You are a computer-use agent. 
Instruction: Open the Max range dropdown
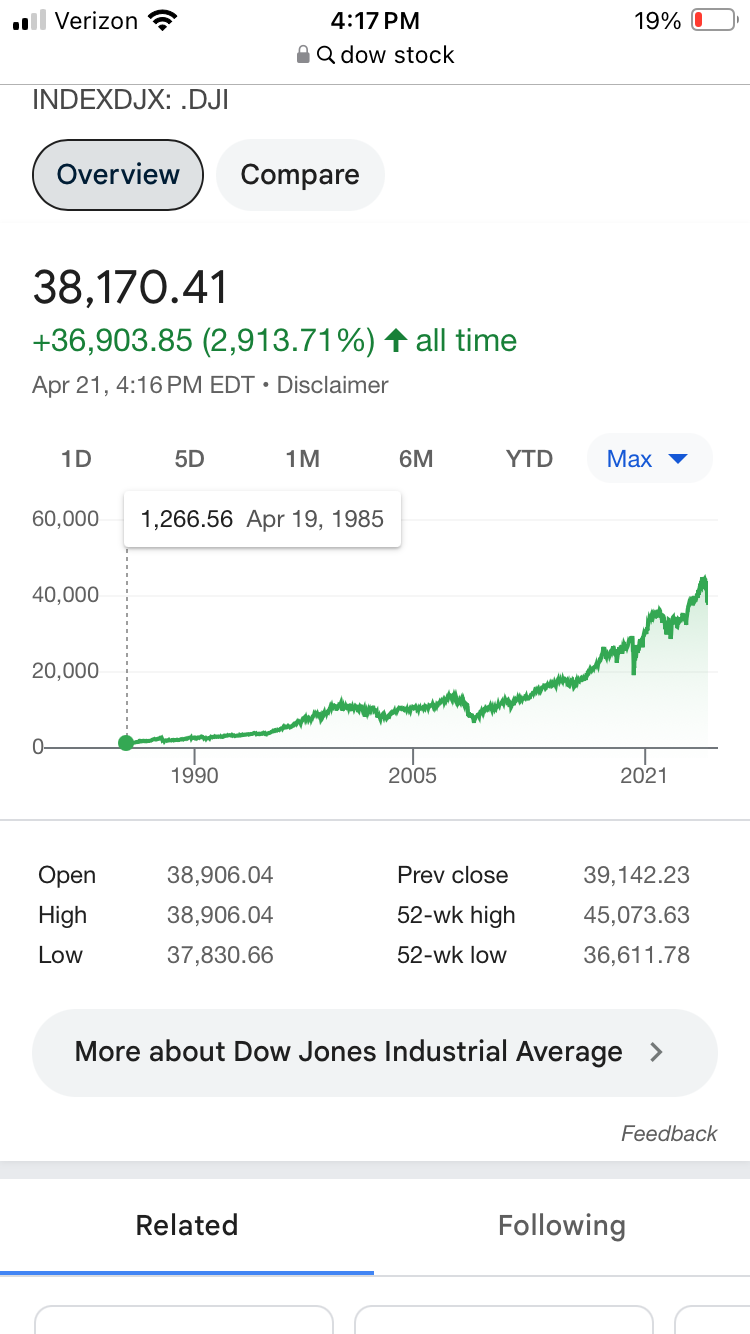[649, 459]
